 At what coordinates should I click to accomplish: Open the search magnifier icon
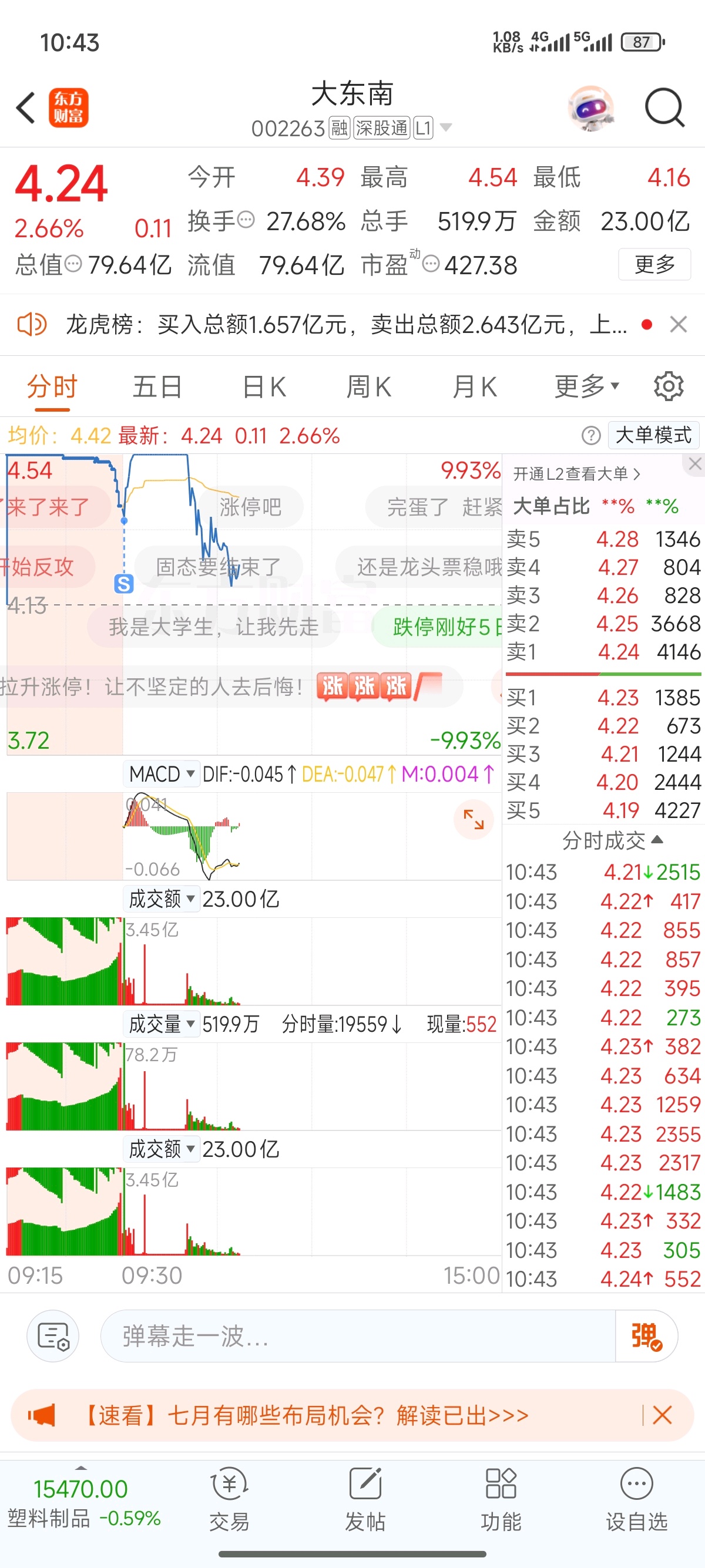click(x=664, y=107)
